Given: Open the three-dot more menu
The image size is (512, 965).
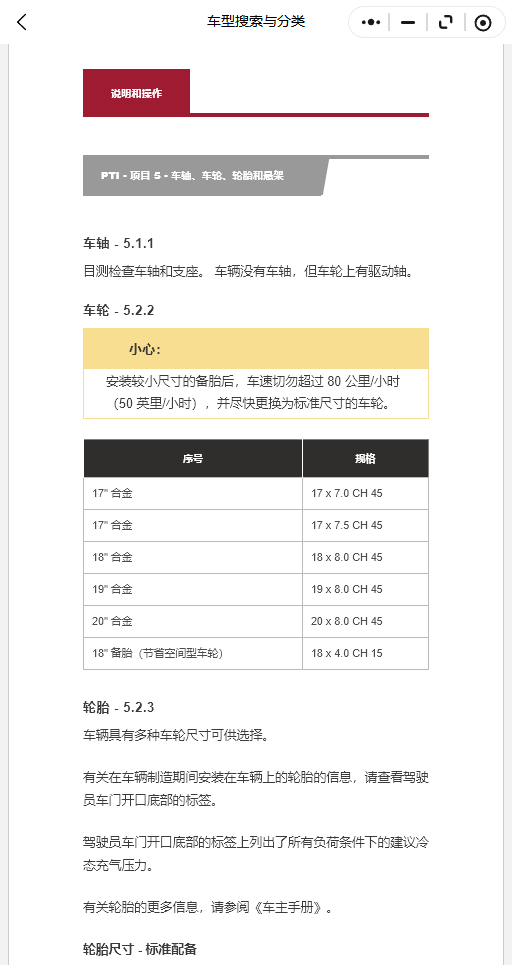Looking at the screenshot, I should pos(370,23).
